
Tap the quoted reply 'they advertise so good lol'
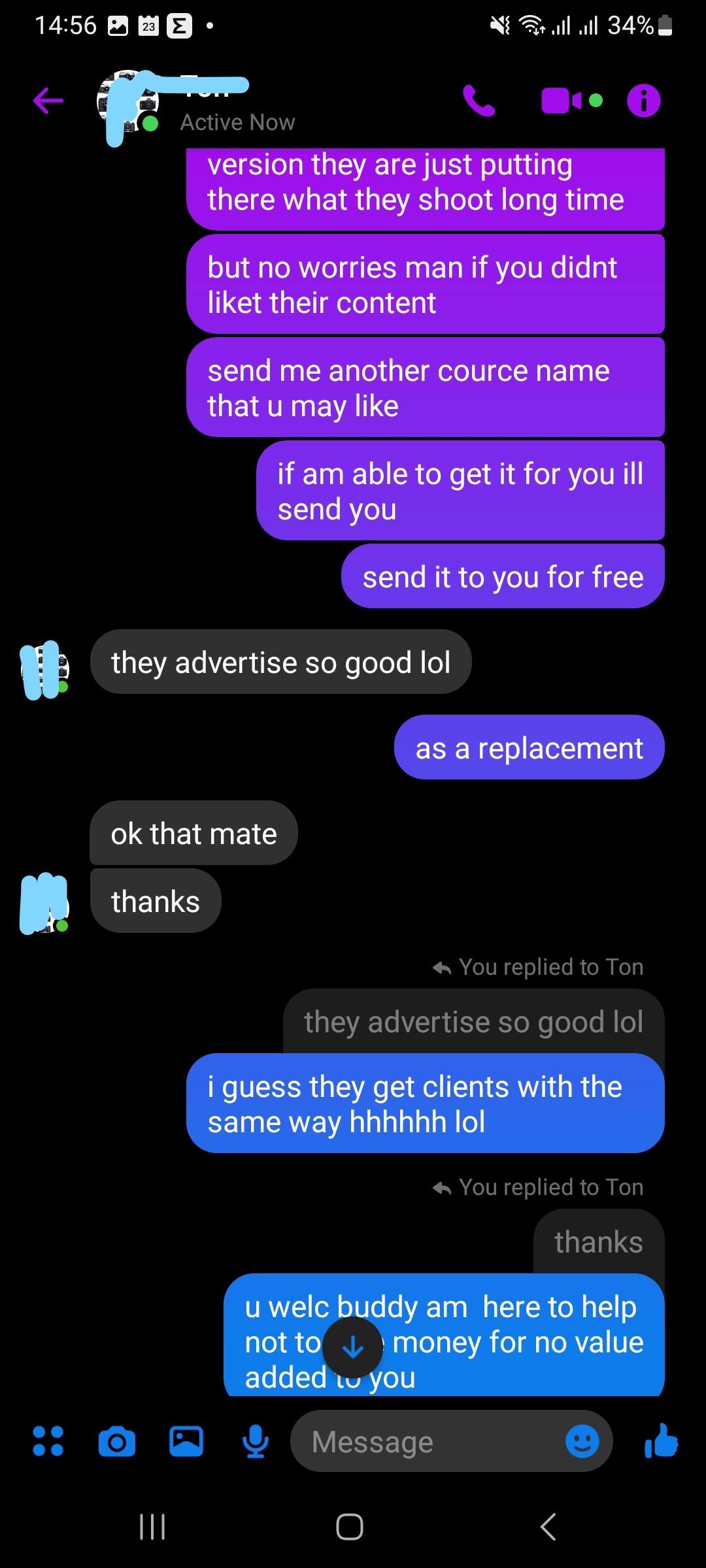point(473,1022)
